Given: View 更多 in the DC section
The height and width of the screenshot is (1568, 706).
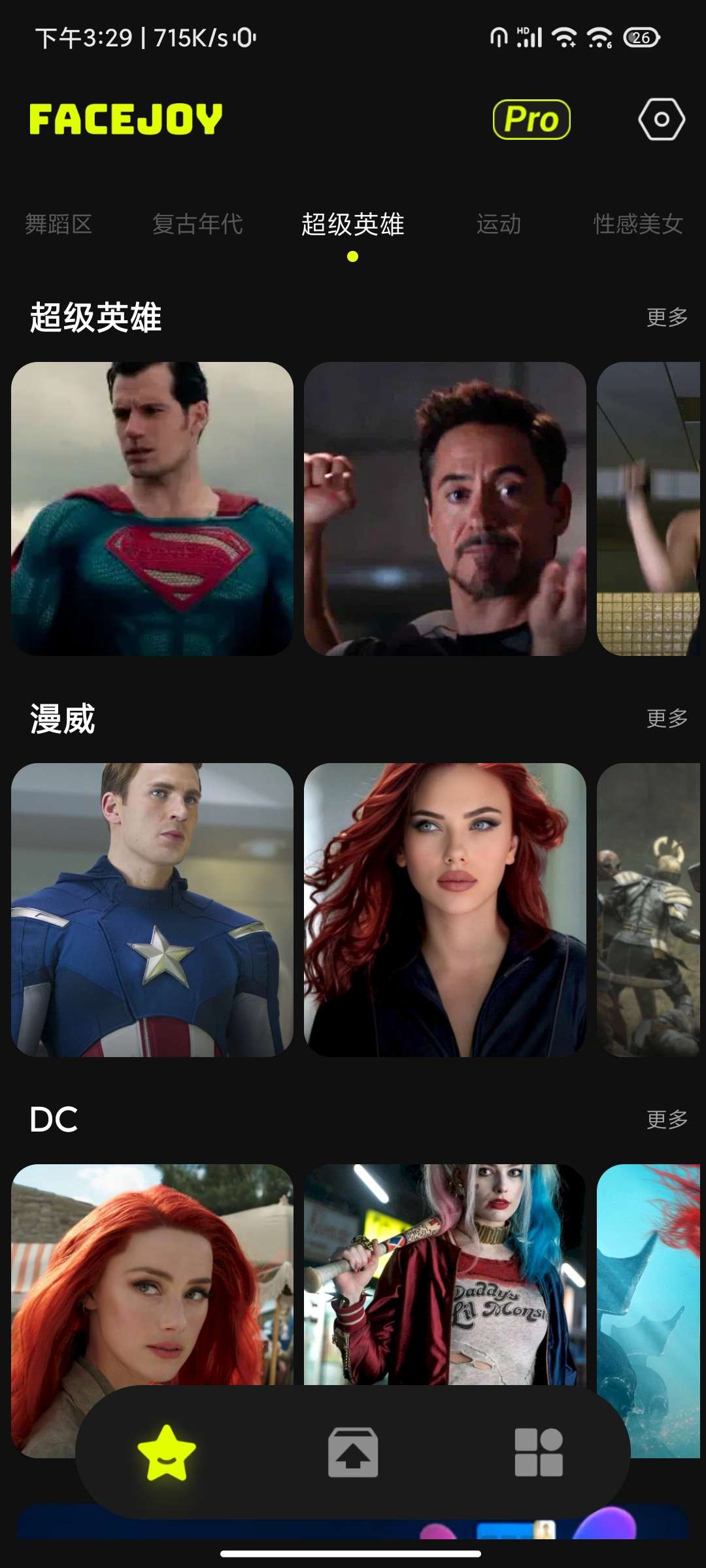Looking at the screenshot, I should [667, 1120].
